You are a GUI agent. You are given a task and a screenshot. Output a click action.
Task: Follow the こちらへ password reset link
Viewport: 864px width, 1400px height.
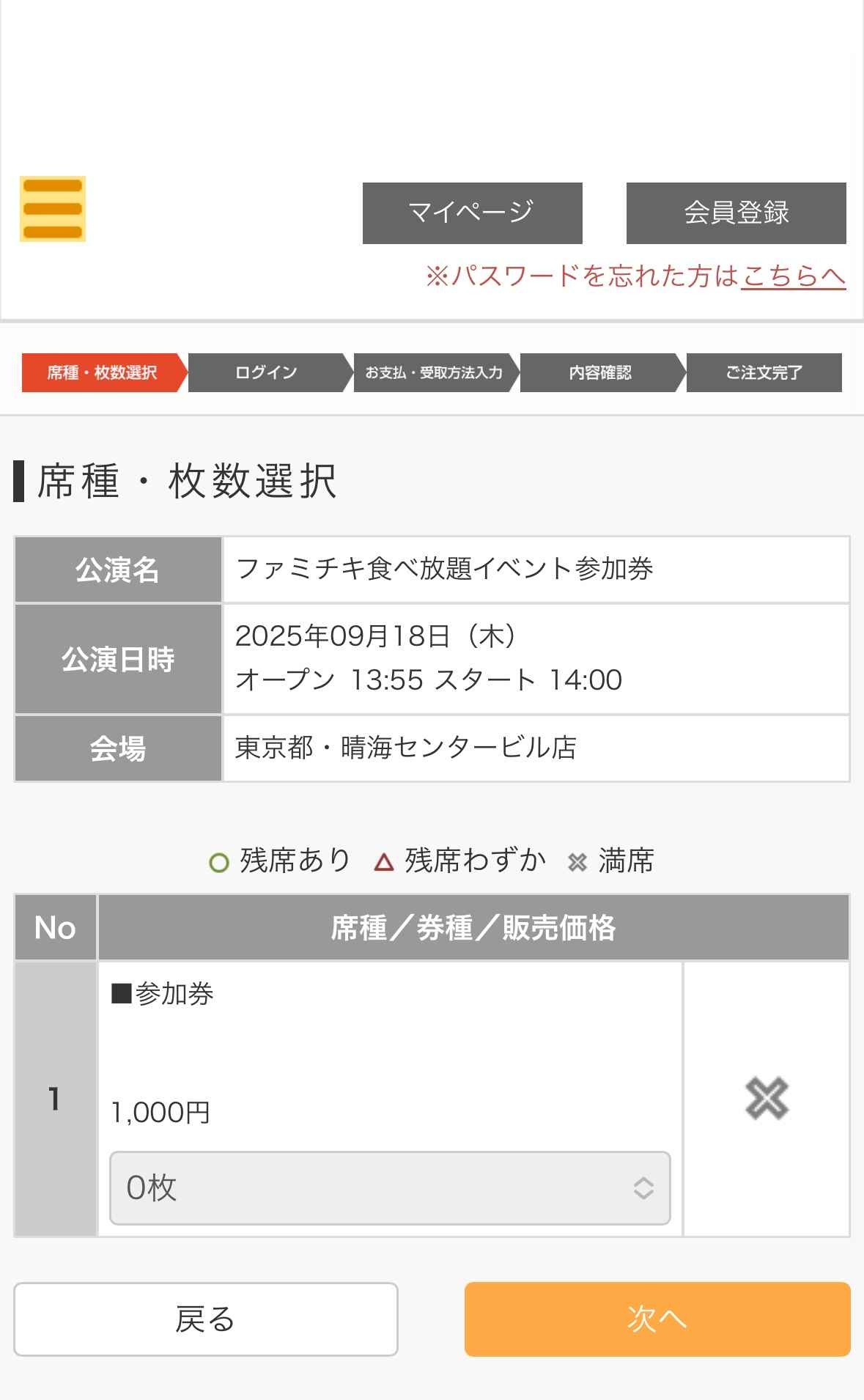(x=793, y=276)
